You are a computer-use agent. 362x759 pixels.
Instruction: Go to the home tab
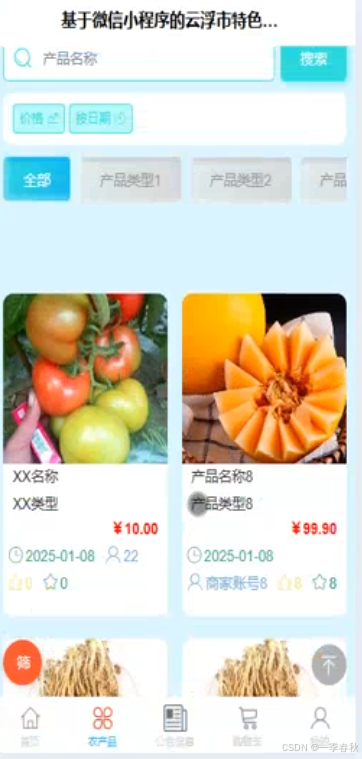click(x=30, y=726)
